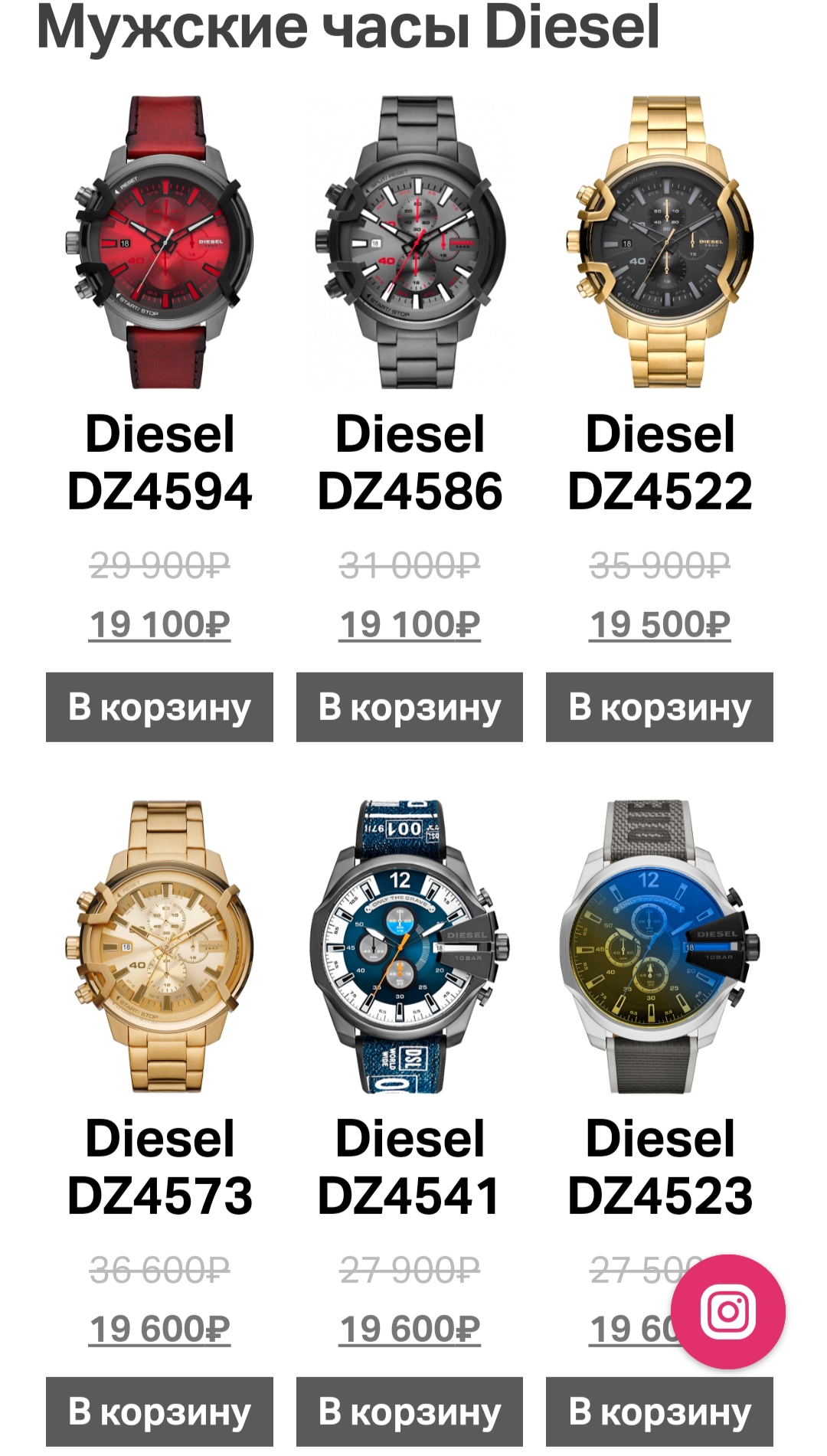
Task: Open the blue denim Diesel DZ4541 image
Action: coord(410,947)
